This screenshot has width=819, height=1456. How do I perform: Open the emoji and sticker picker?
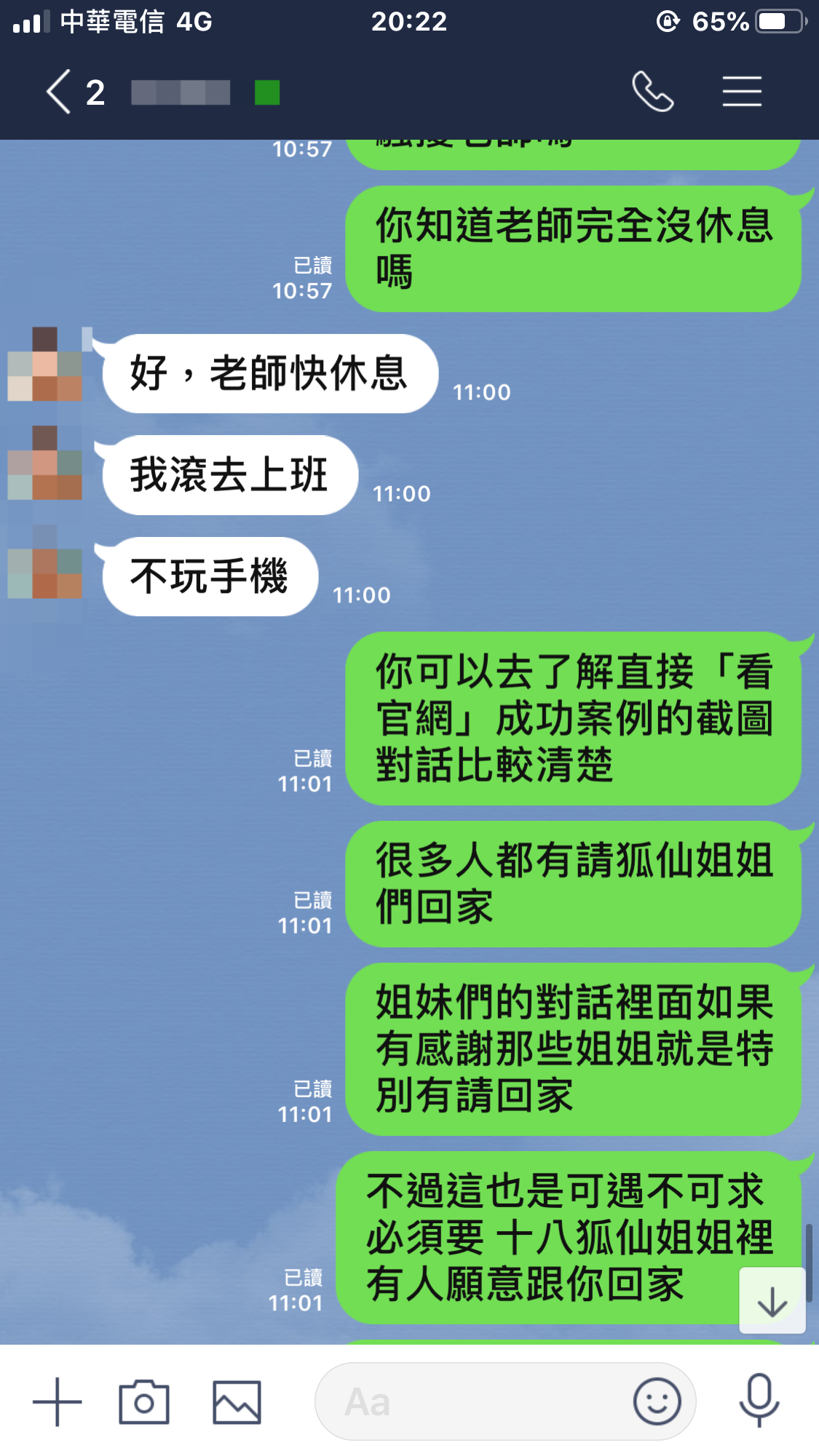(657, 1402)
